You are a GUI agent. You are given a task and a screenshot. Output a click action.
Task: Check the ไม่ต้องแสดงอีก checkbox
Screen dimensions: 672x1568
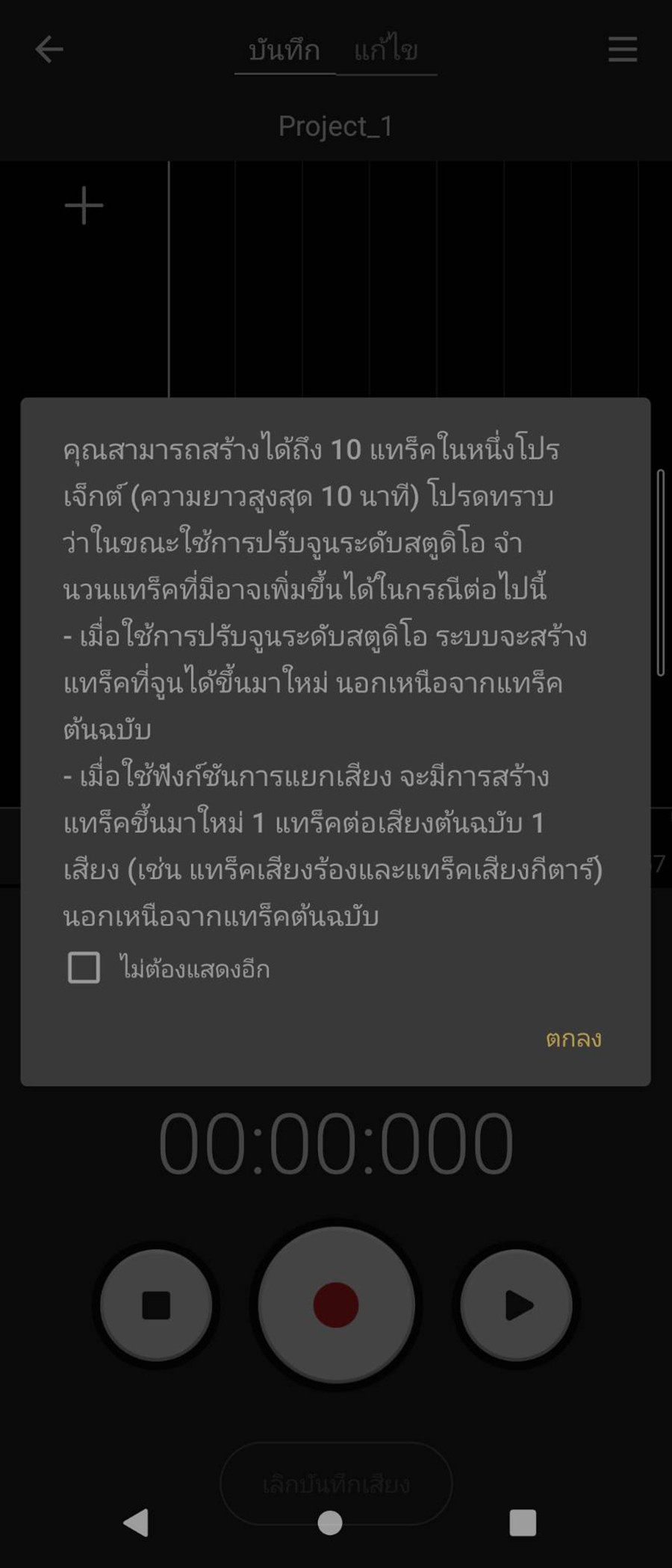click(x=84, y=968)
